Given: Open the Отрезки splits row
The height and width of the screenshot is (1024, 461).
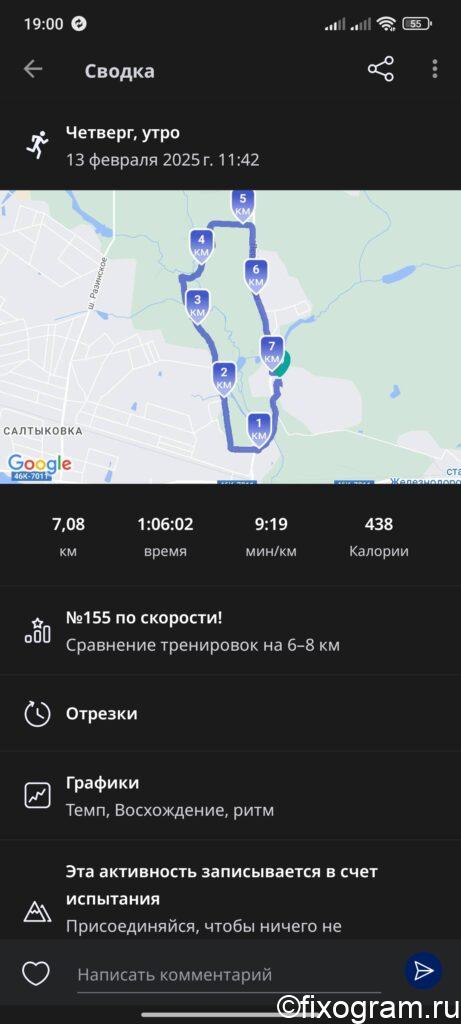Looking at the screenshot, I should pyautogui.click(x=230, y=713).
